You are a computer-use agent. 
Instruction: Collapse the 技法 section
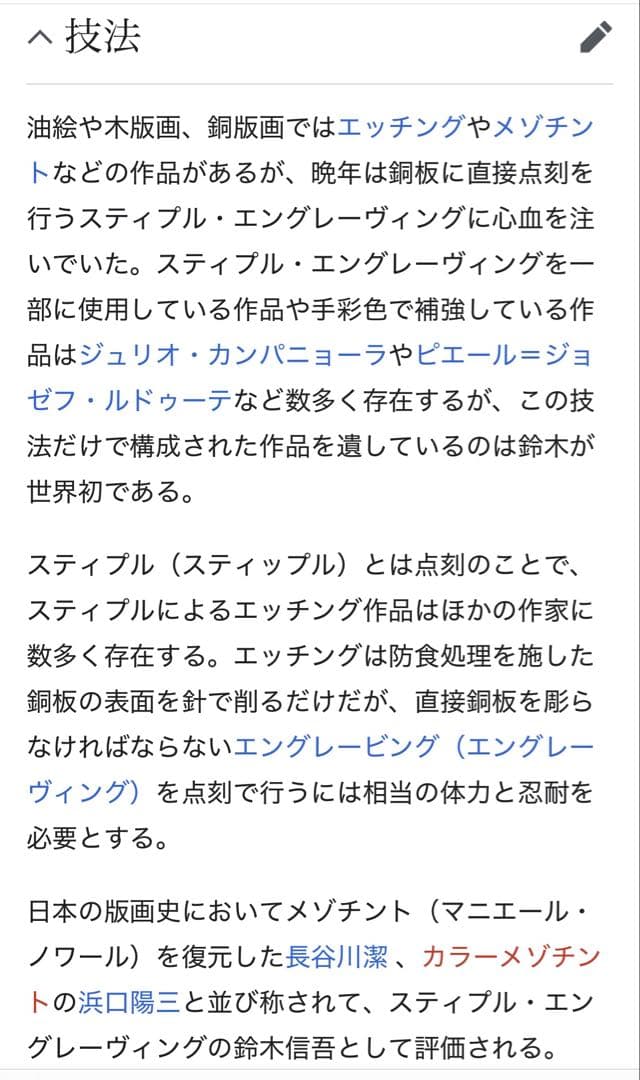[40, 38]
